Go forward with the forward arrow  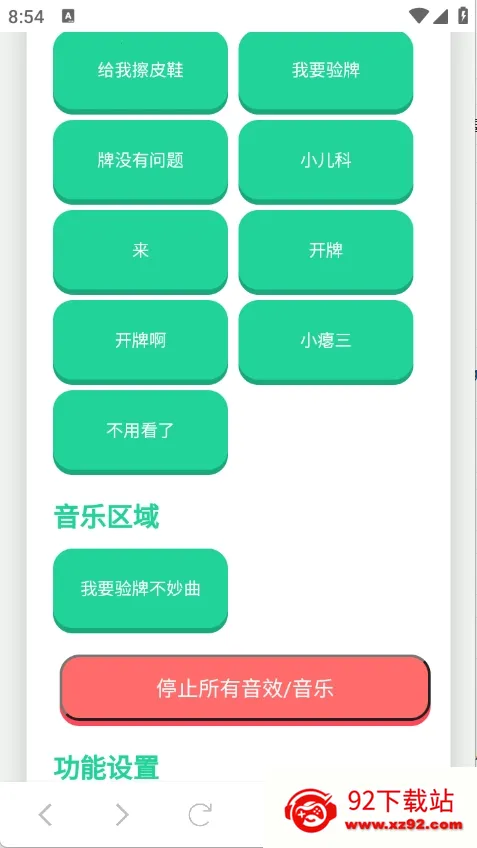[122, 814]
